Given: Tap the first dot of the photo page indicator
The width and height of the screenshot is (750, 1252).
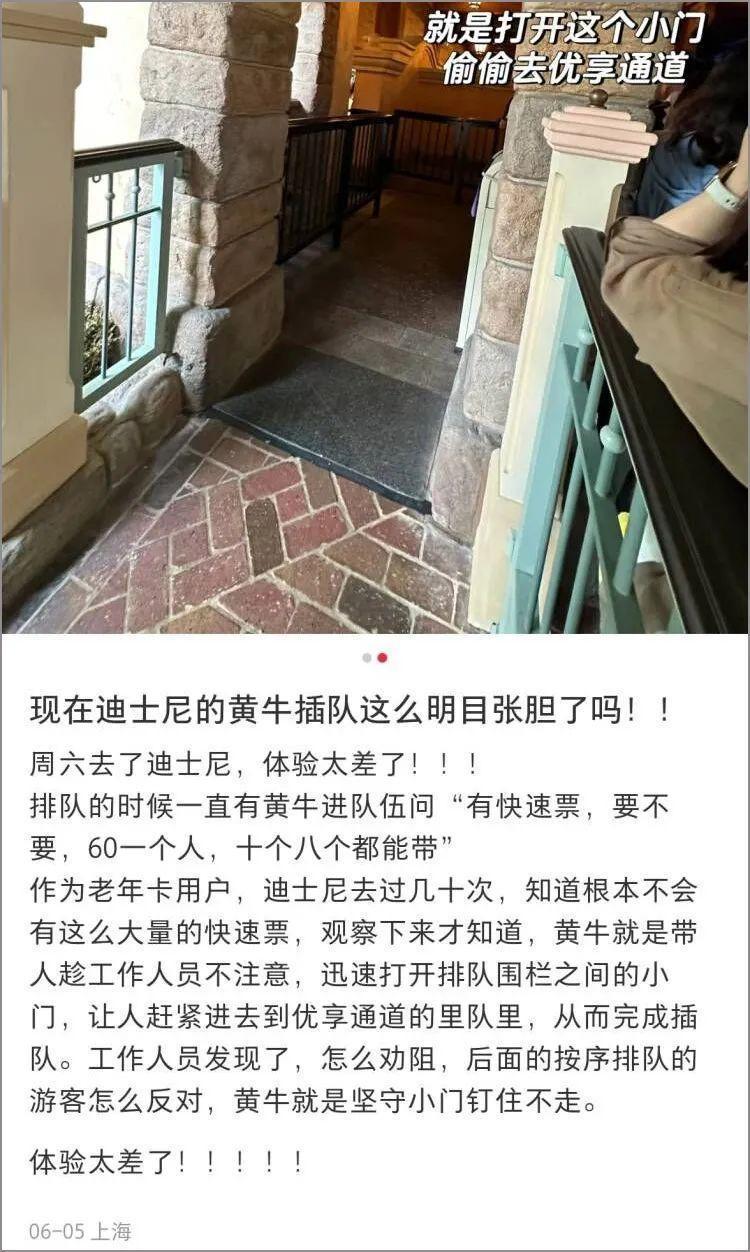Looking at the screenshot, I should (x=367, y=658).
